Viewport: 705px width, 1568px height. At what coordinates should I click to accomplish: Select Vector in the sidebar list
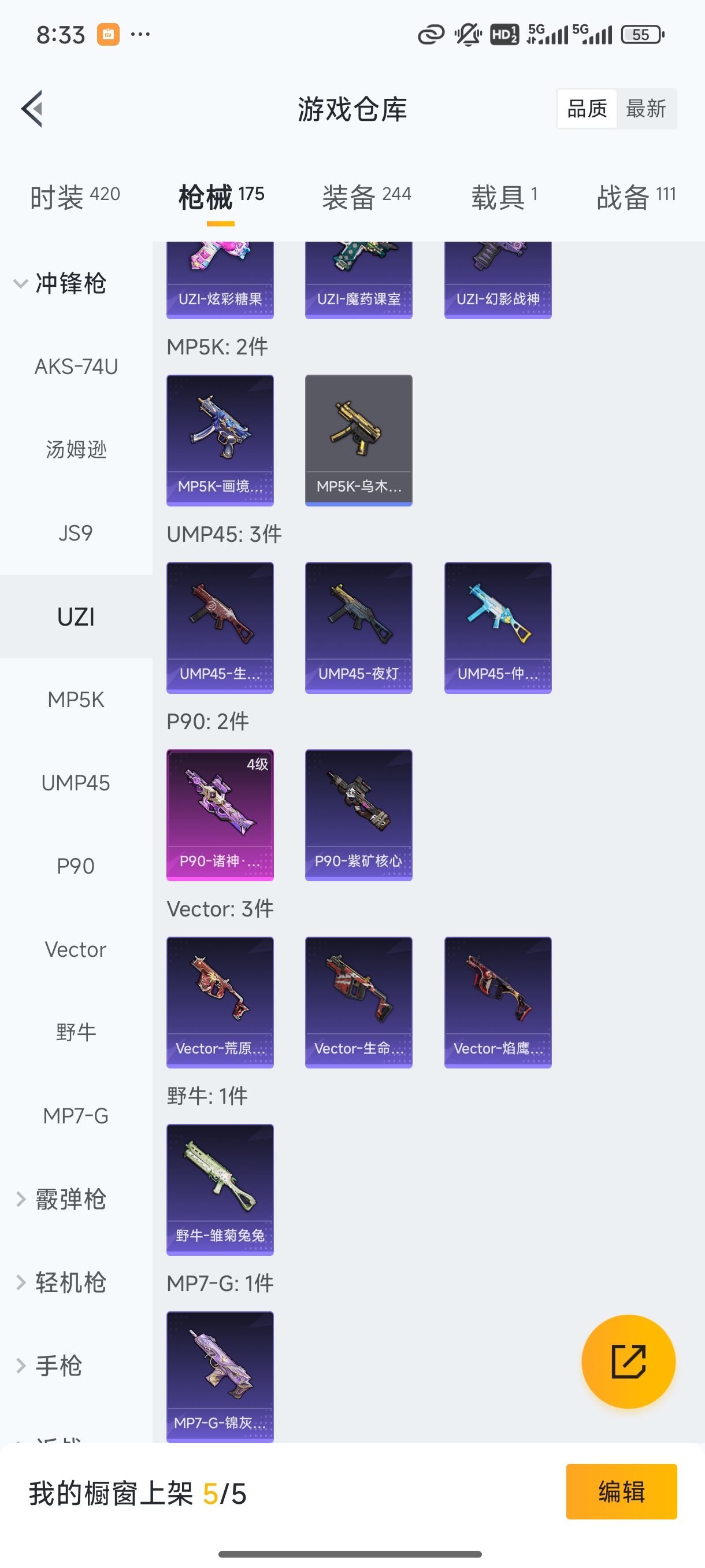click(76, 949)
